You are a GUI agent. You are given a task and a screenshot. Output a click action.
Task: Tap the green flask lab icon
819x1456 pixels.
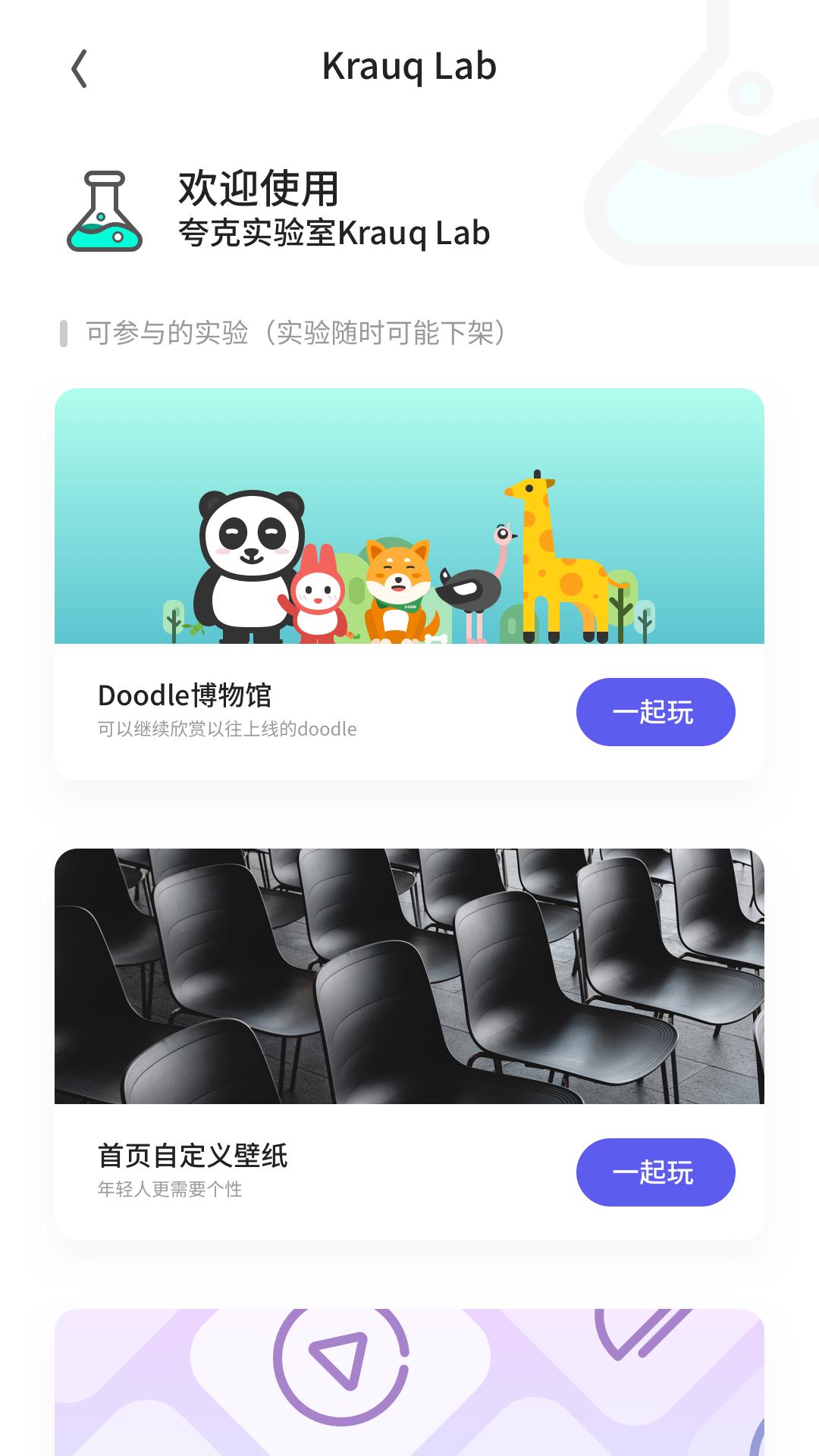point(105,210)
